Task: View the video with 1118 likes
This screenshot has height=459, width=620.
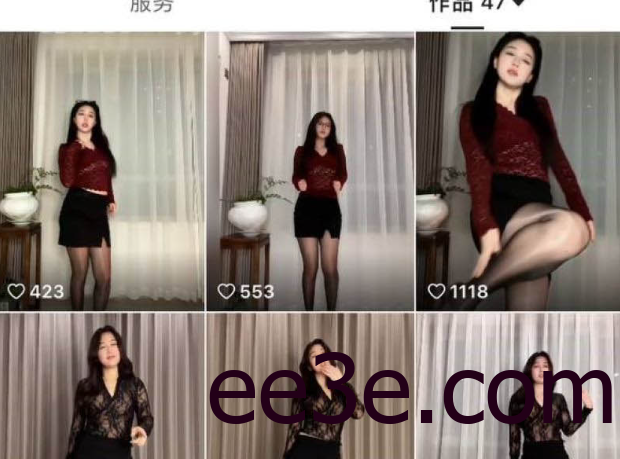Action: (x=517, y=170)
